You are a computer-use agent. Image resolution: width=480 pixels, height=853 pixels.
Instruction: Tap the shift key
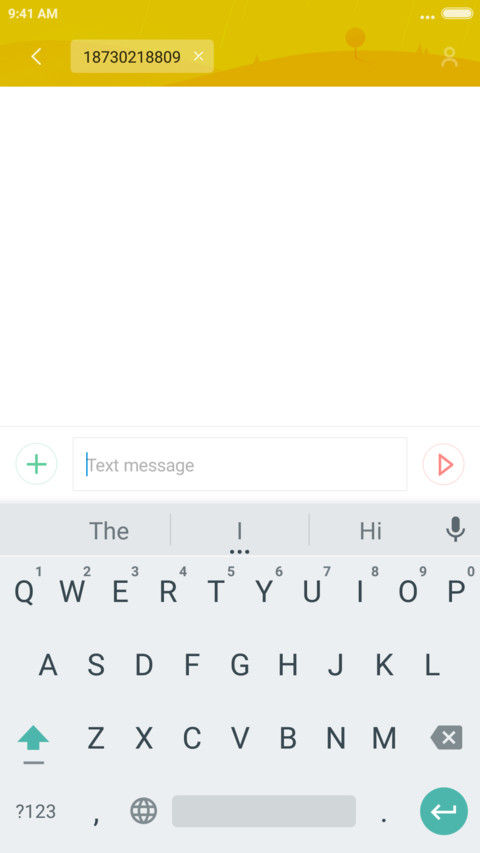point(33,740)
